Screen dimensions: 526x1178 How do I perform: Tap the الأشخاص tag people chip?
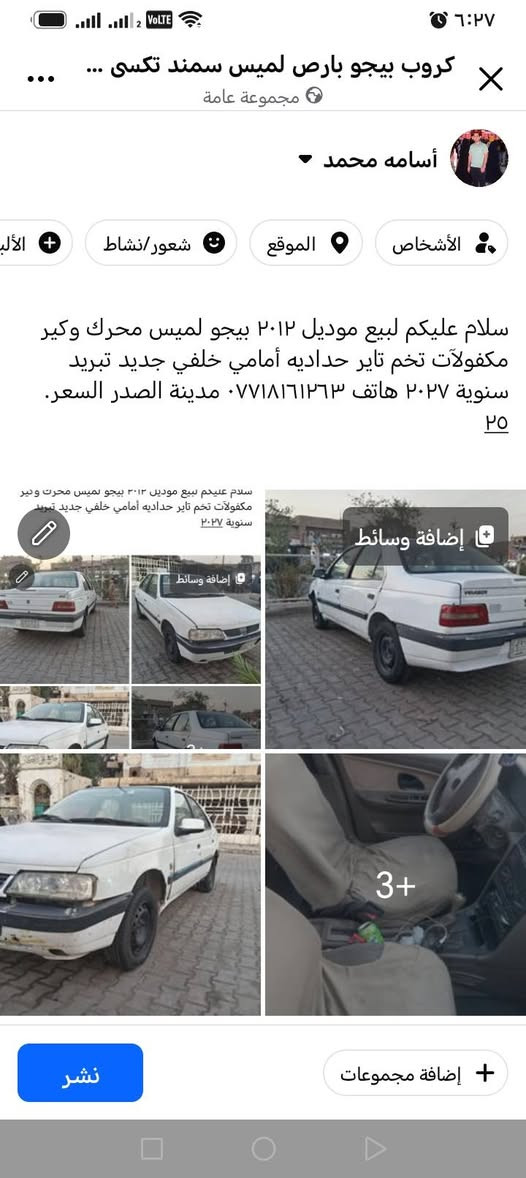(x=441, y=243)
